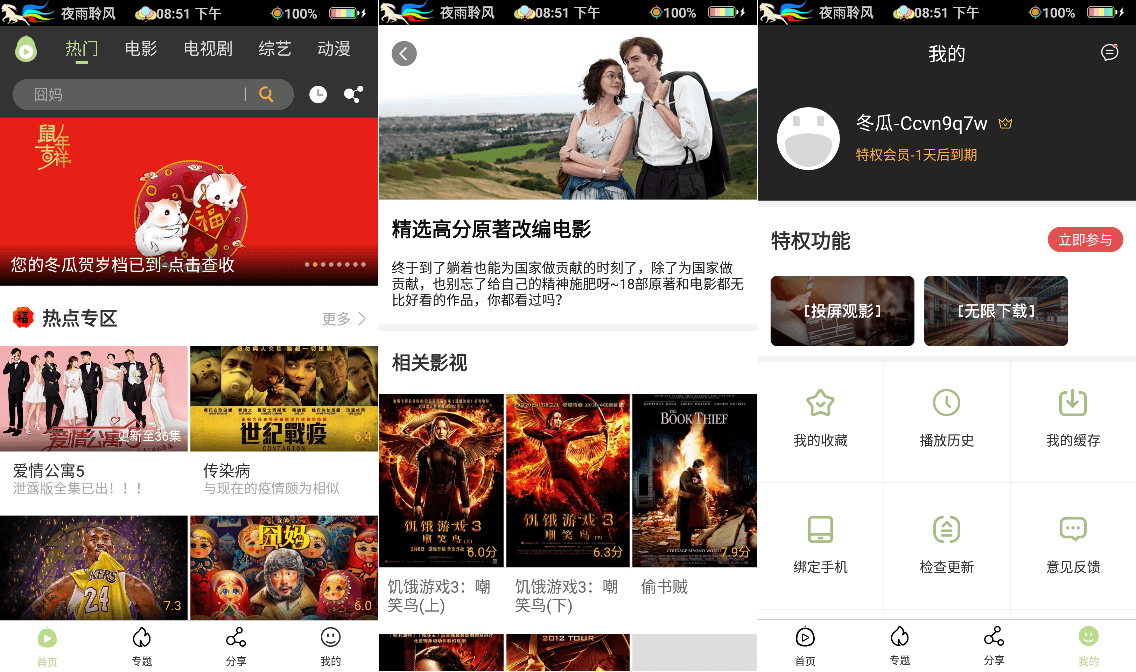Switch to the 电影 tab
The height and width of the screenshot is (672, 1136).
[141, 48]
